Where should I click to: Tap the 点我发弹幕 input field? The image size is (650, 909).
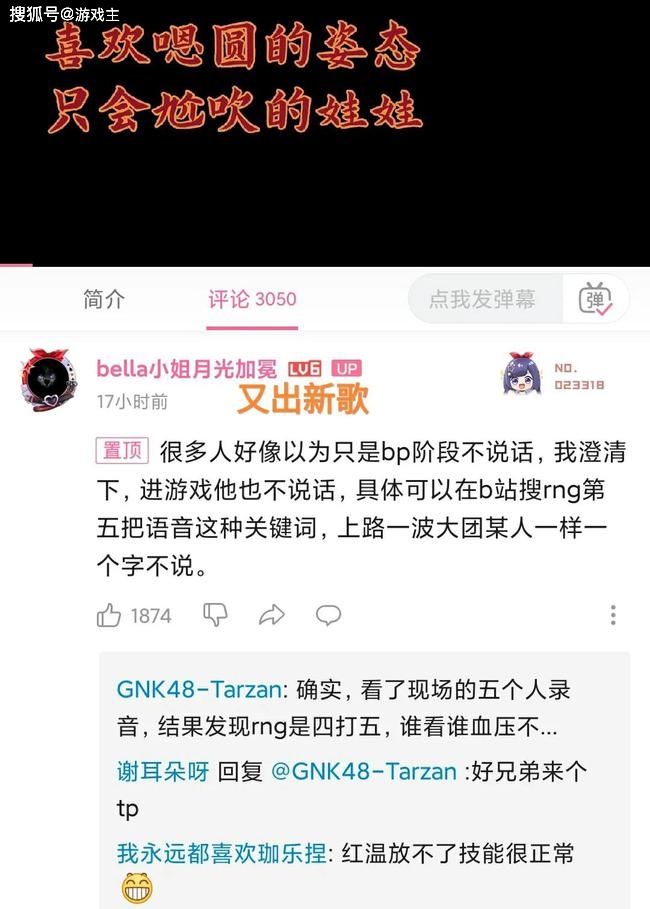(482, 299)
